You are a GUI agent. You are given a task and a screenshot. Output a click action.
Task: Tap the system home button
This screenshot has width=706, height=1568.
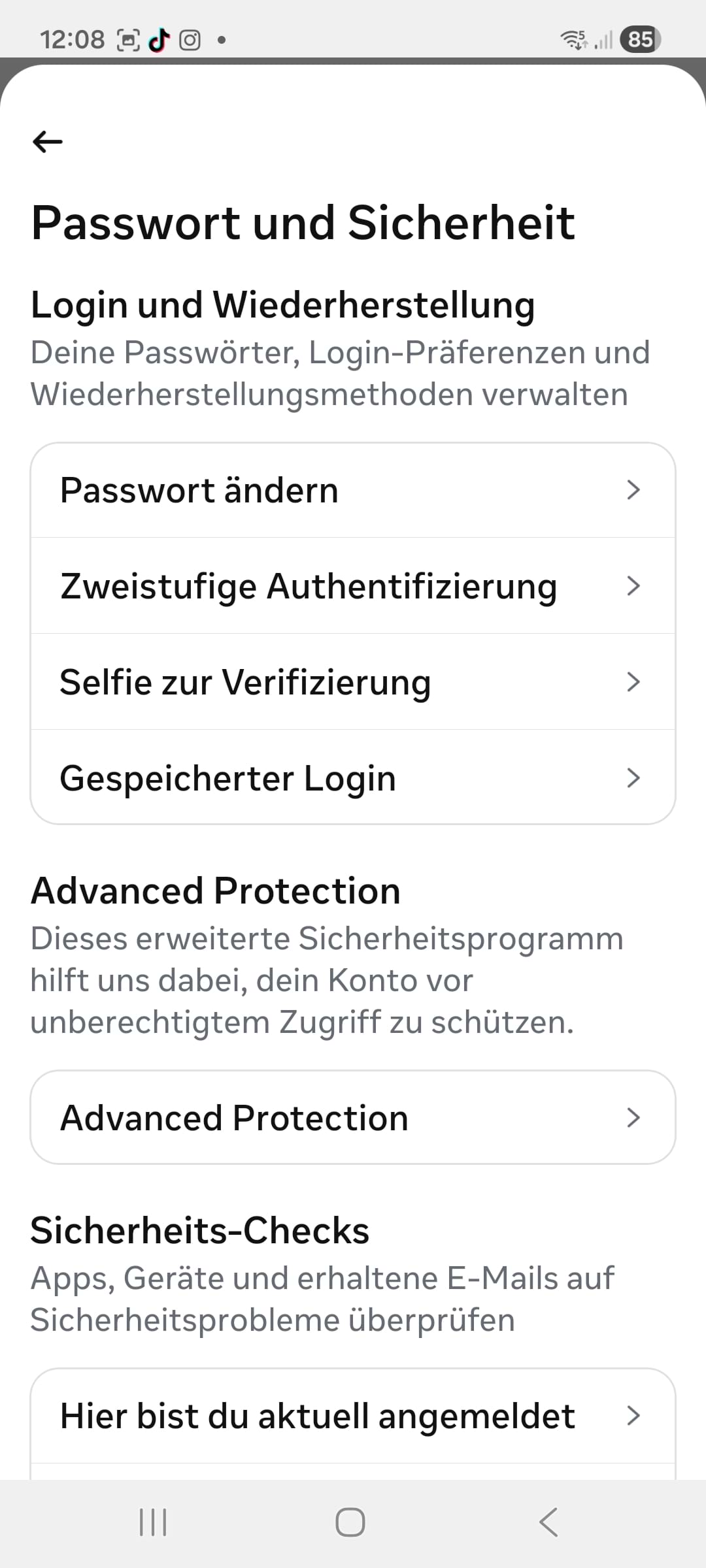[x=350, y=1522]
